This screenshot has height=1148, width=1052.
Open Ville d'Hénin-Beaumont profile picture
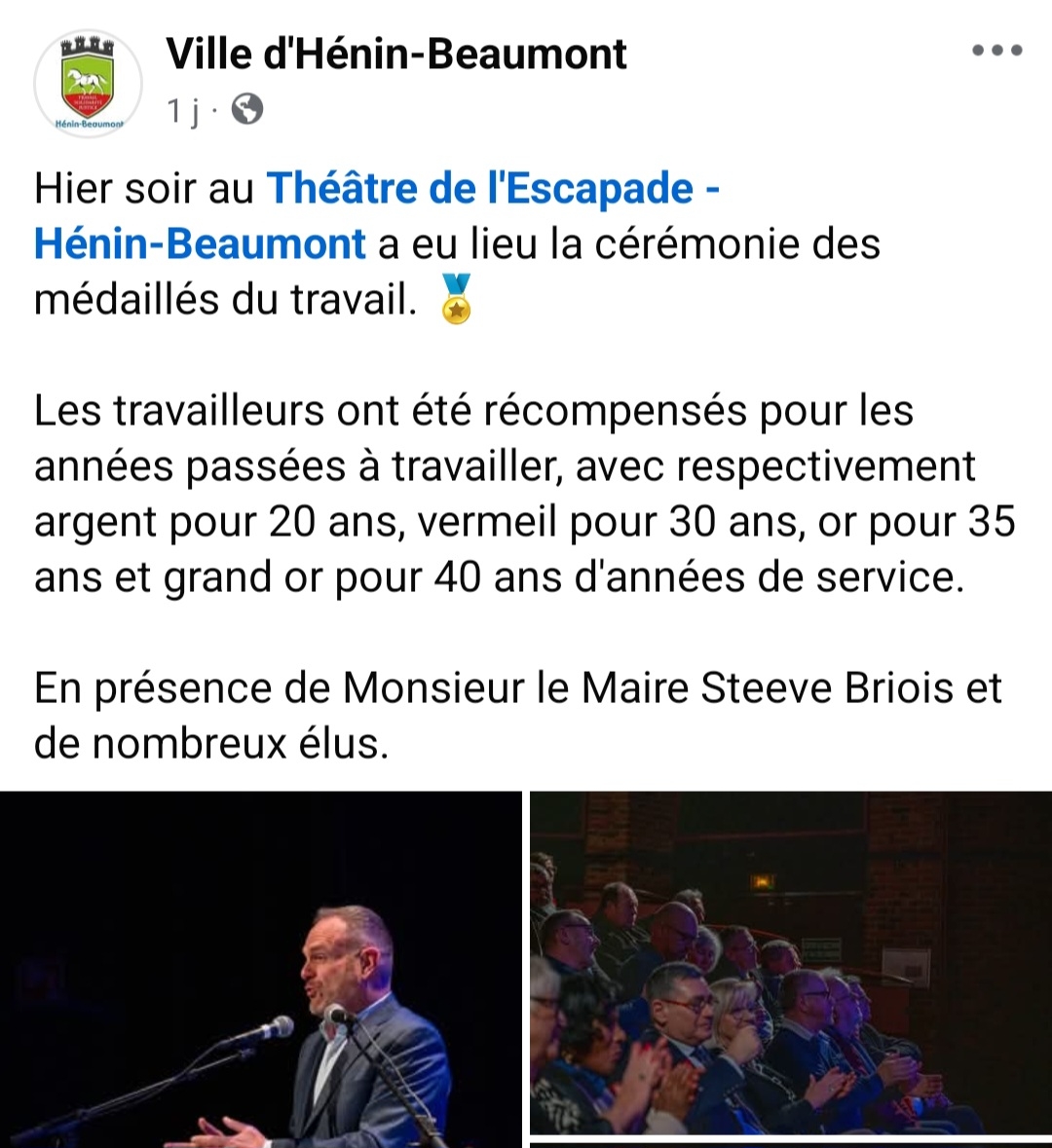(x=88, y=84)
